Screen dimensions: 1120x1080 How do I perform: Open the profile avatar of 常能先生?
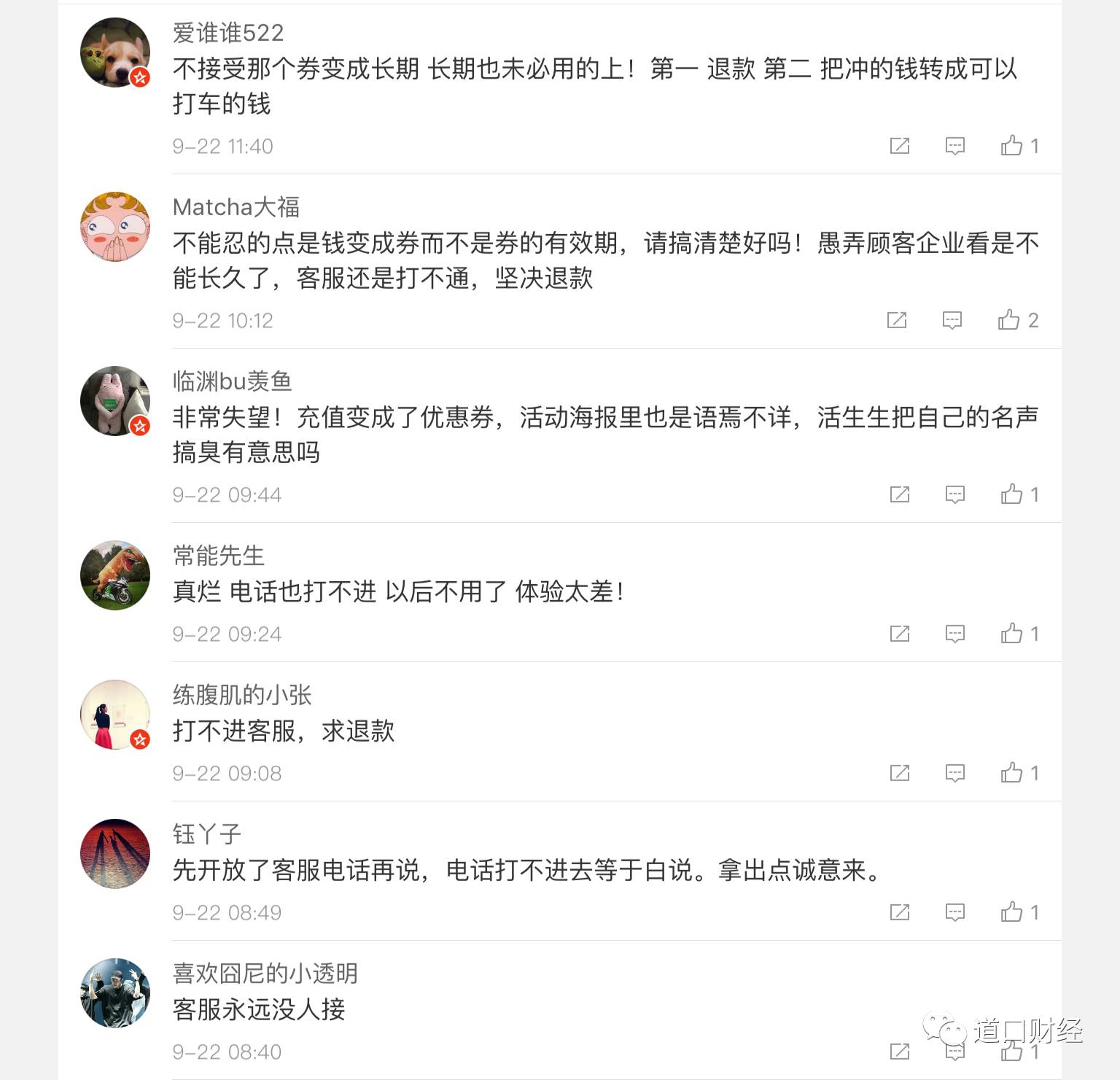[x=115, y=575]
